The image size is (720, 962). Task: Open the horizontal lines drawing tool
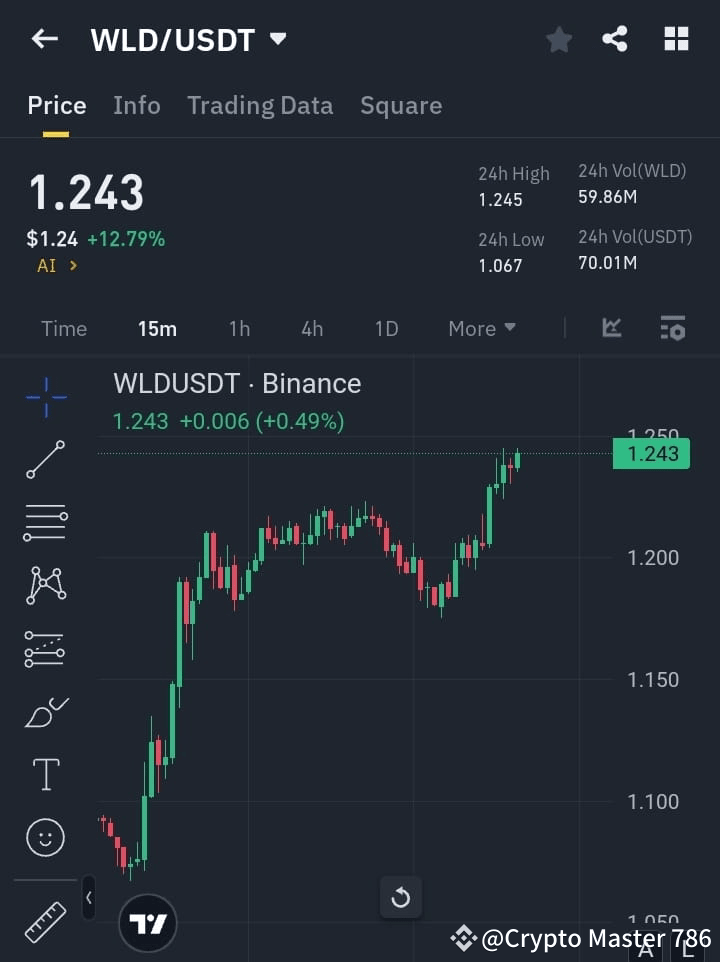point(45,523)
